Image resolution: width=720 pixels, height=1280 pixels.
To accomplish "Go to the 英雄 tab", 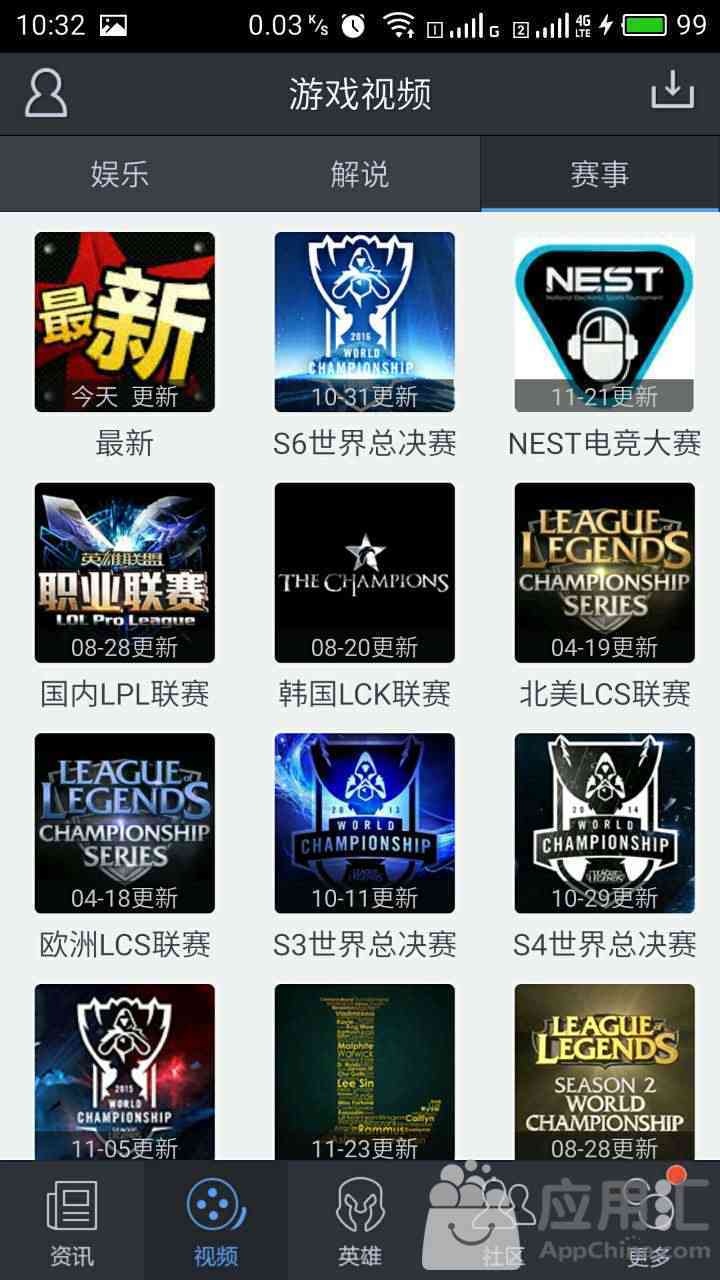I will click(360, 1221).
